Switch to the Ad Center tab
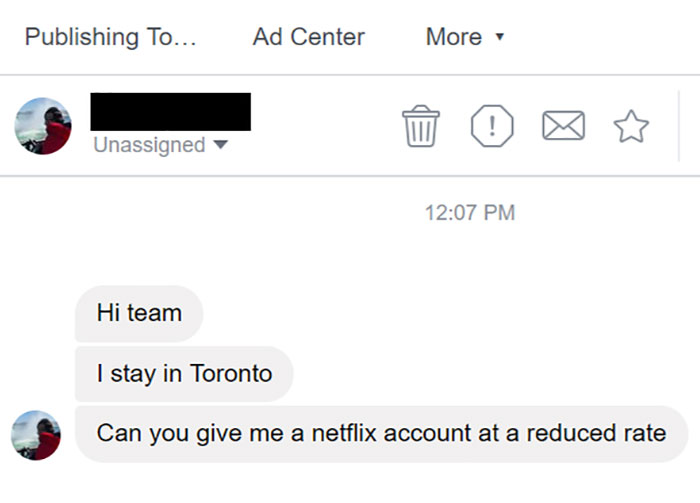The width and height of the screenshot is (700, 503). (308, 37)
